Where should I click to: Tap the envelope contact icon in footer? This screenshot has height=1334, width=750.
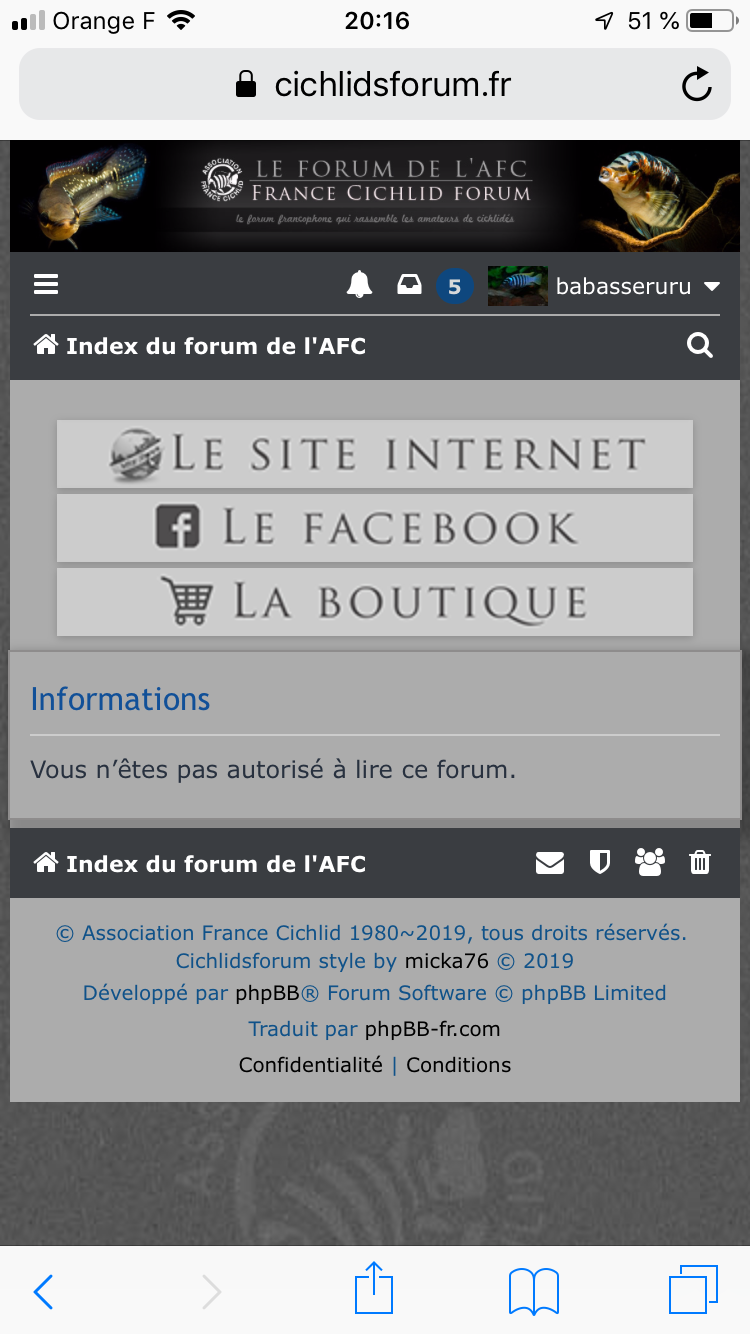(550, 862)
